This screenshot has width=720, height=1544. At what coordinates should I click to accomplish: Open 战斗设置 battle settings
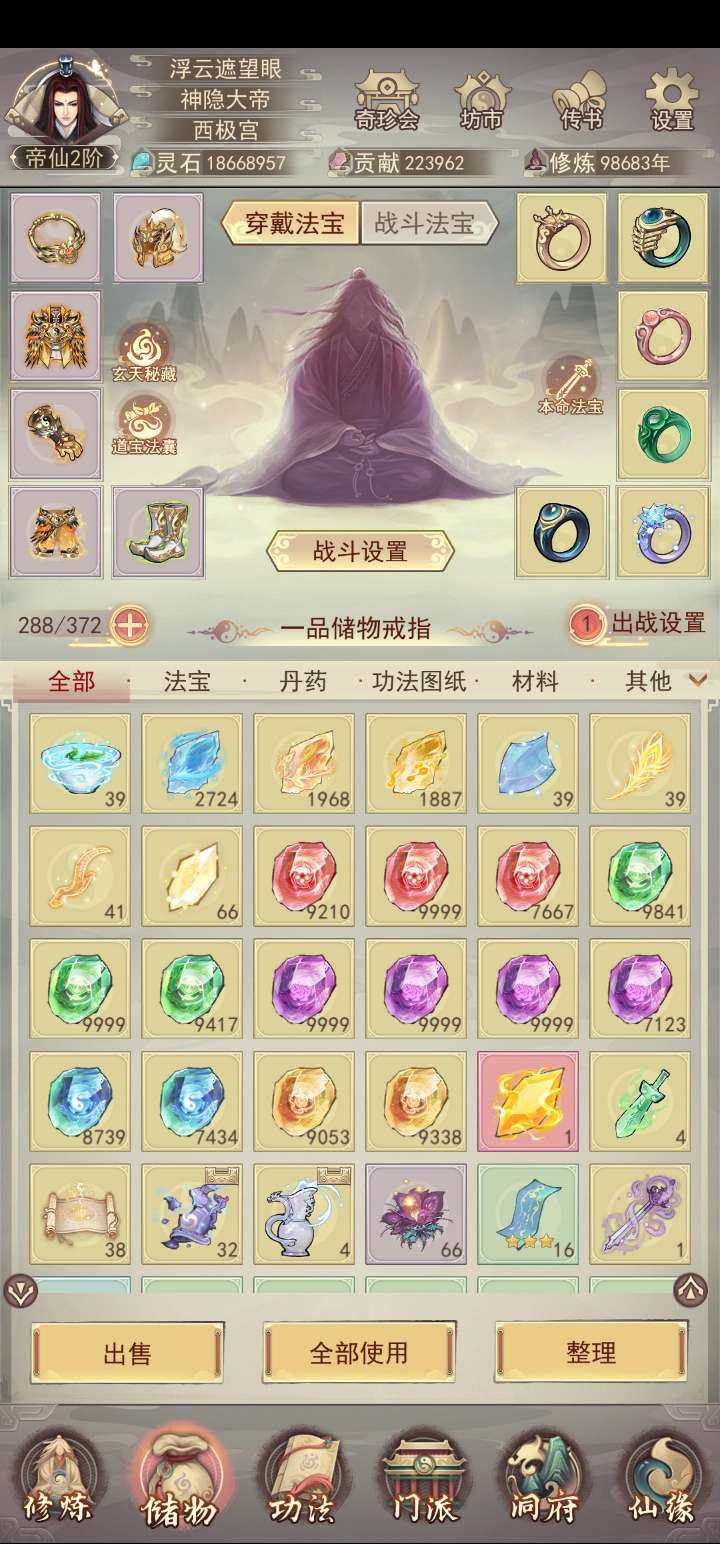(360, 551)
